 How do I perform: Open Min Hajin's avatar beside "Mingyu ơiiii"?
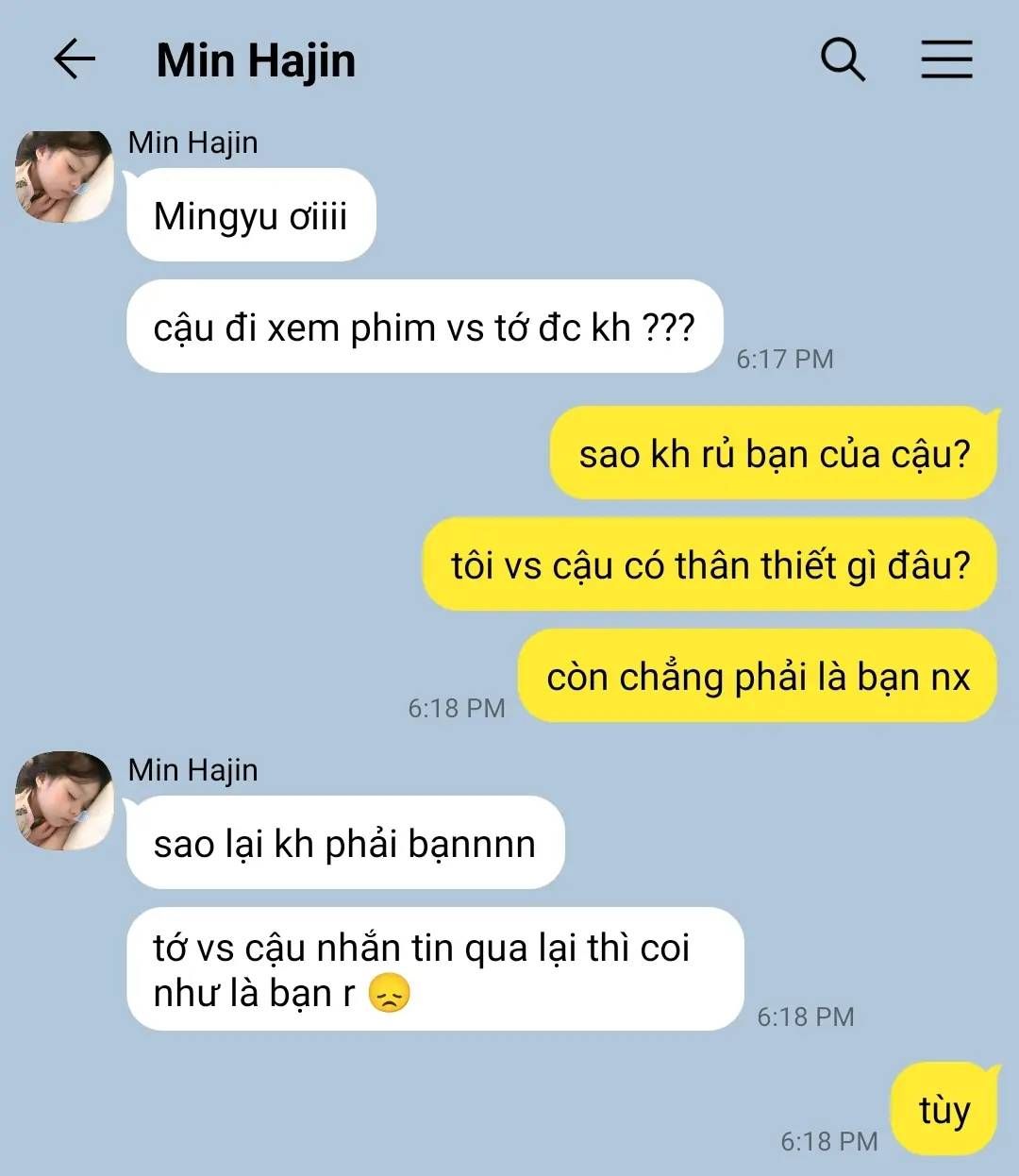click(64, 176)
